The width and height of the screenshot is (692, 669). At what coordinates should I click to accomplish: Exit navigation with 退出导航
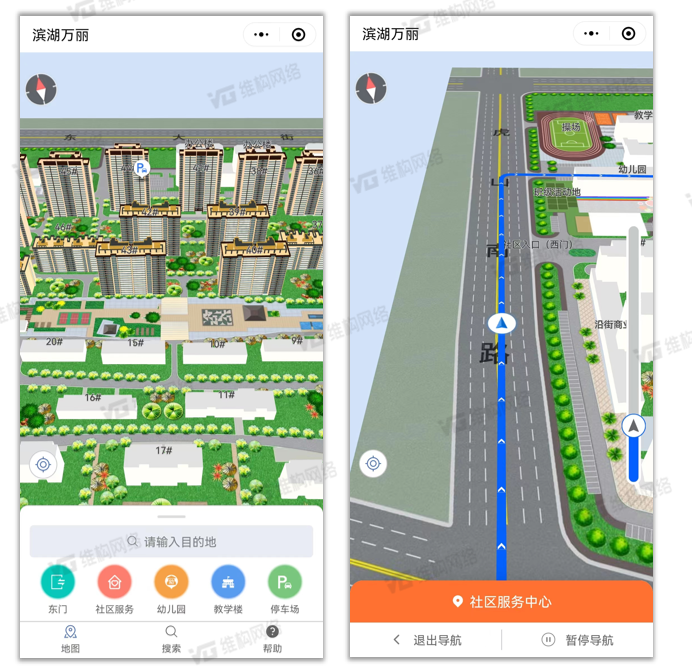point(427,640)
